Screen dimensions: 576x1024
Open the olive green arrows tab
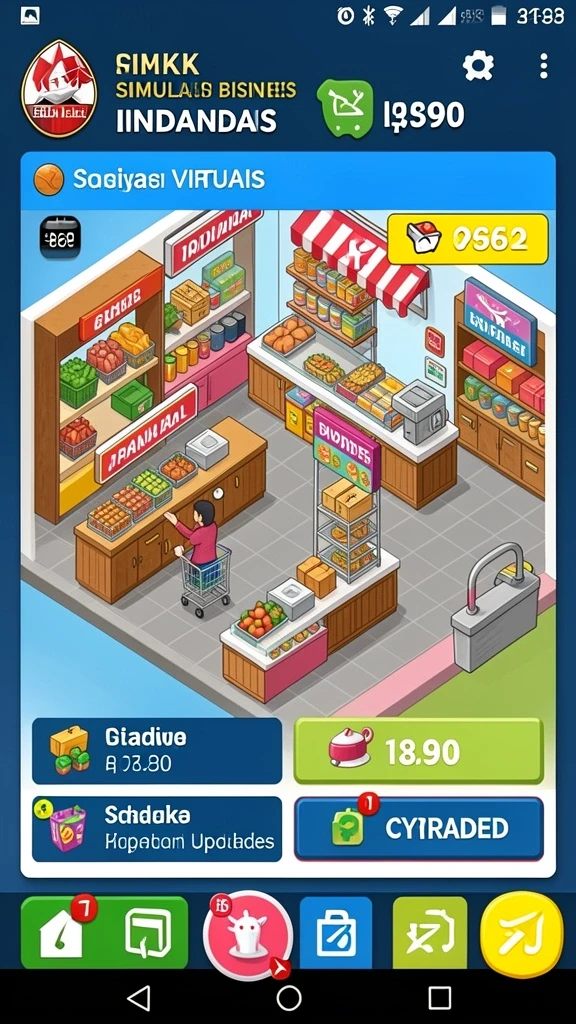click(x=430, y=933)
